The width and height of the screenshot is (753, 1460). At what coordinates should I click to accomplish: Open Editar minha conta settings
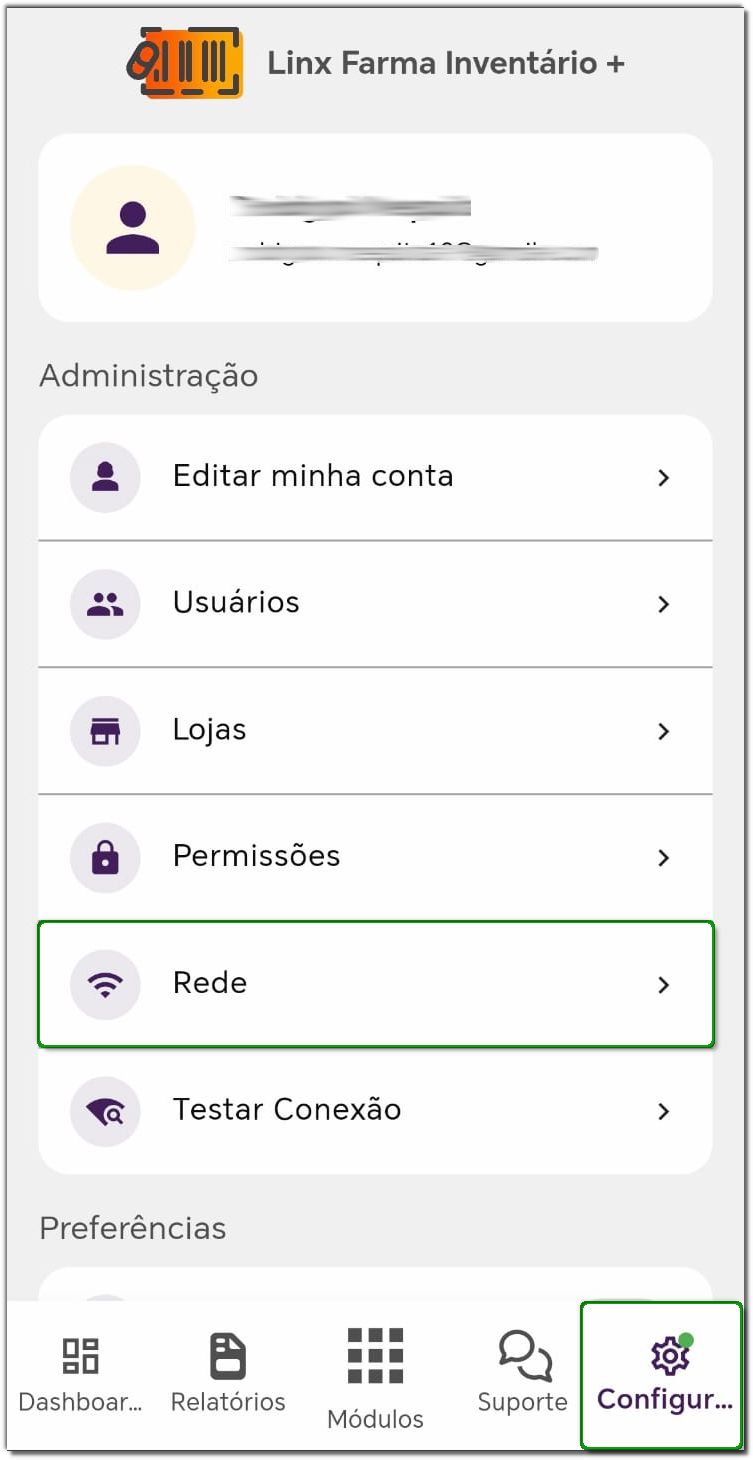375,477
